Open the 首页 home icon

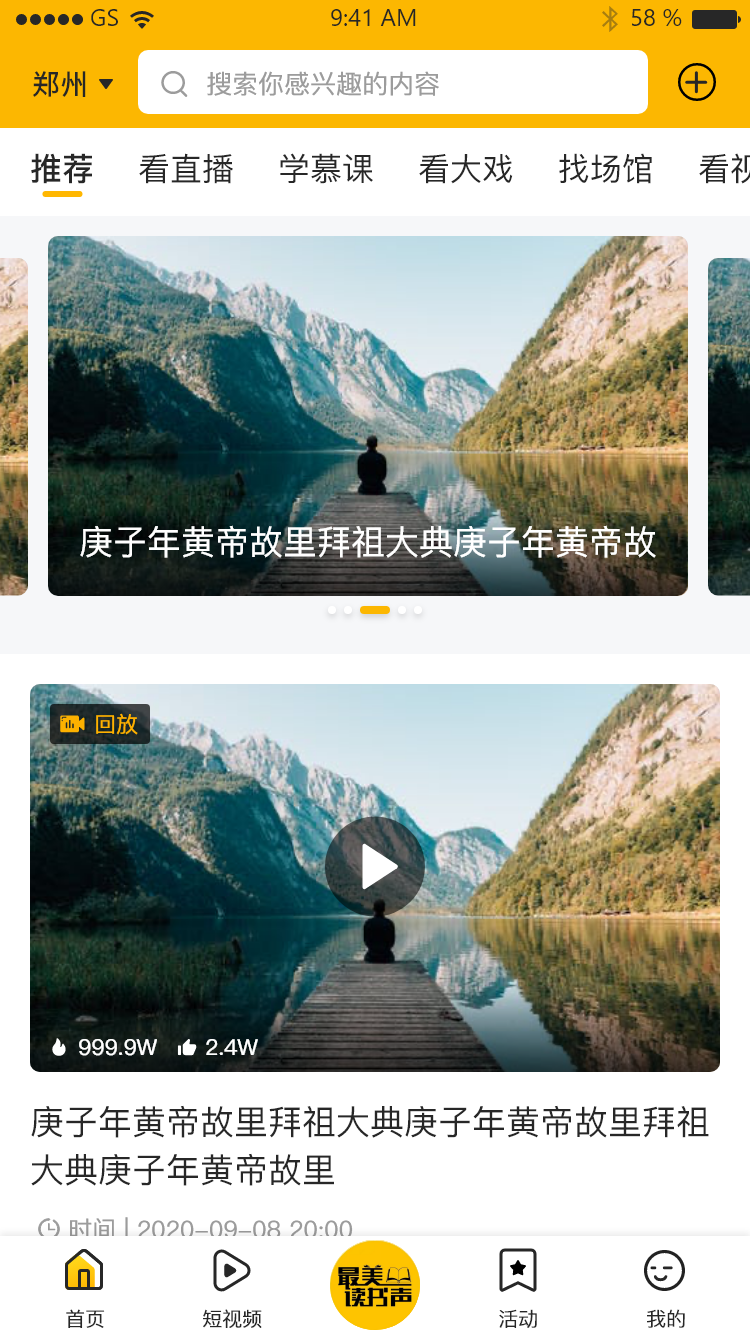[x=84, y=1271]
